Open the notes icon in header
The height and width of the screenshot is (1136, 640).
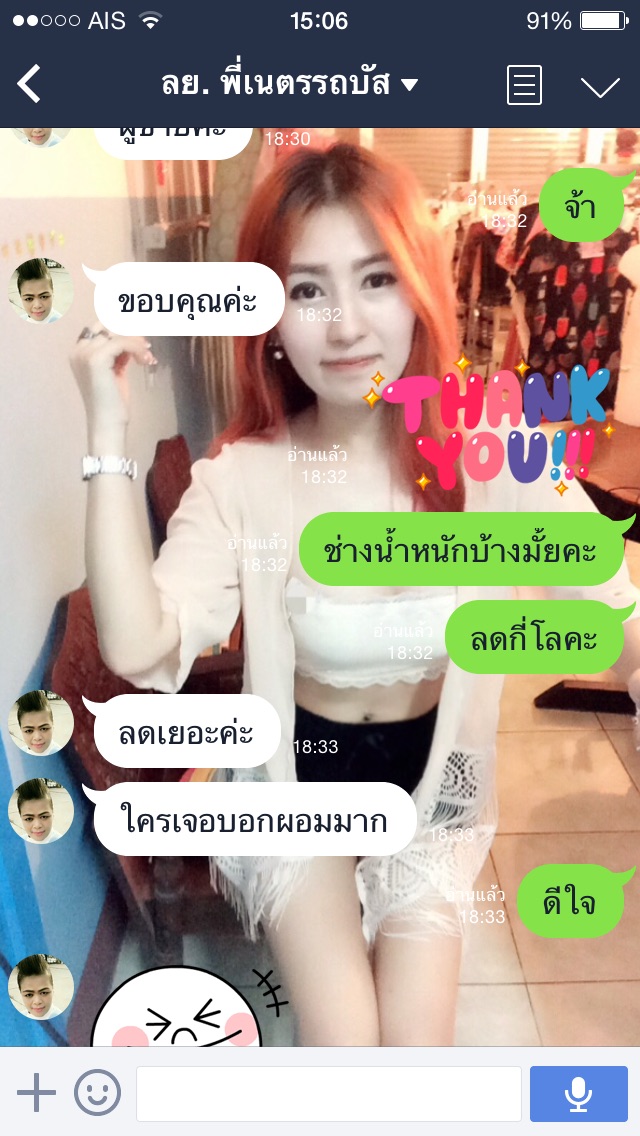(524, 85)
